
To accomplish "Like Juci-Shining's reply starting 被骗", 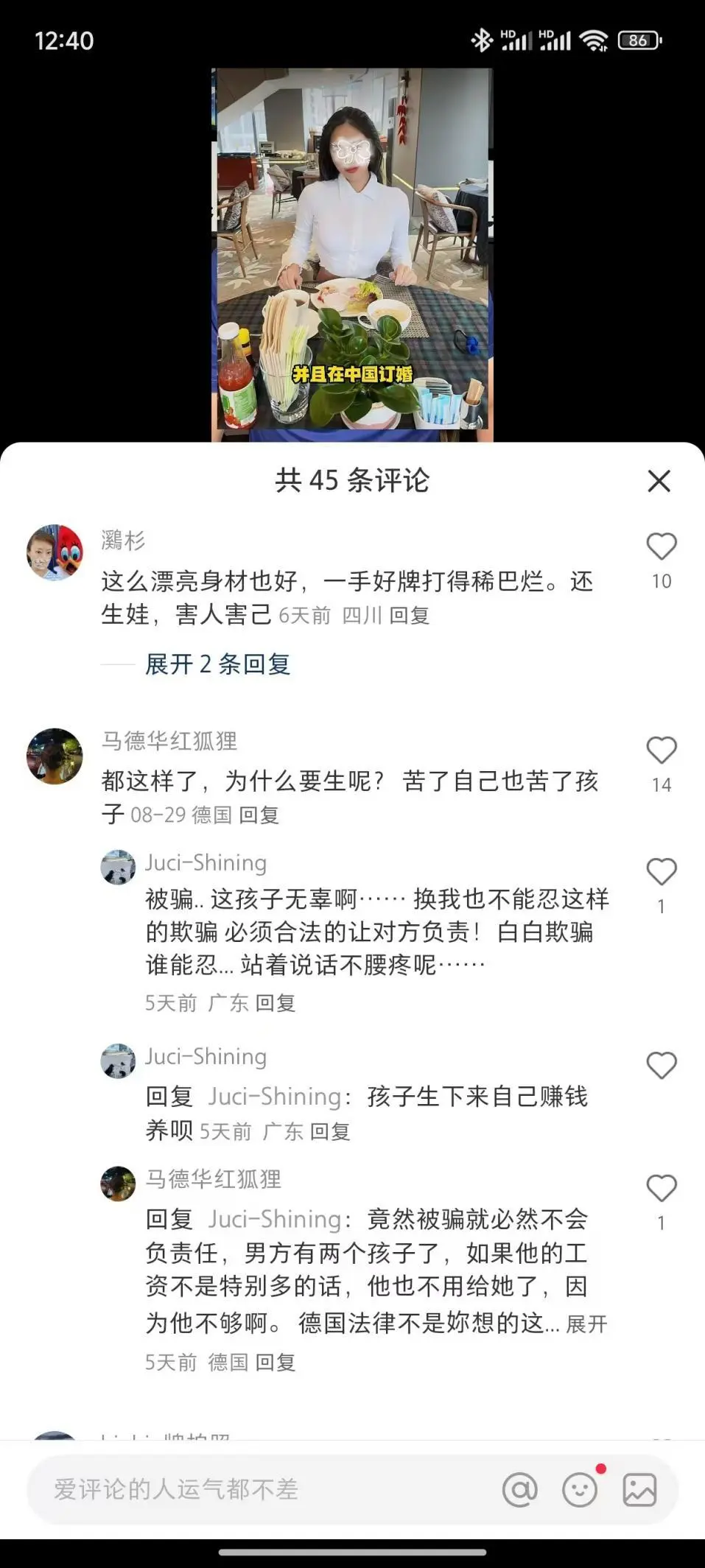I will click(661, 872).
